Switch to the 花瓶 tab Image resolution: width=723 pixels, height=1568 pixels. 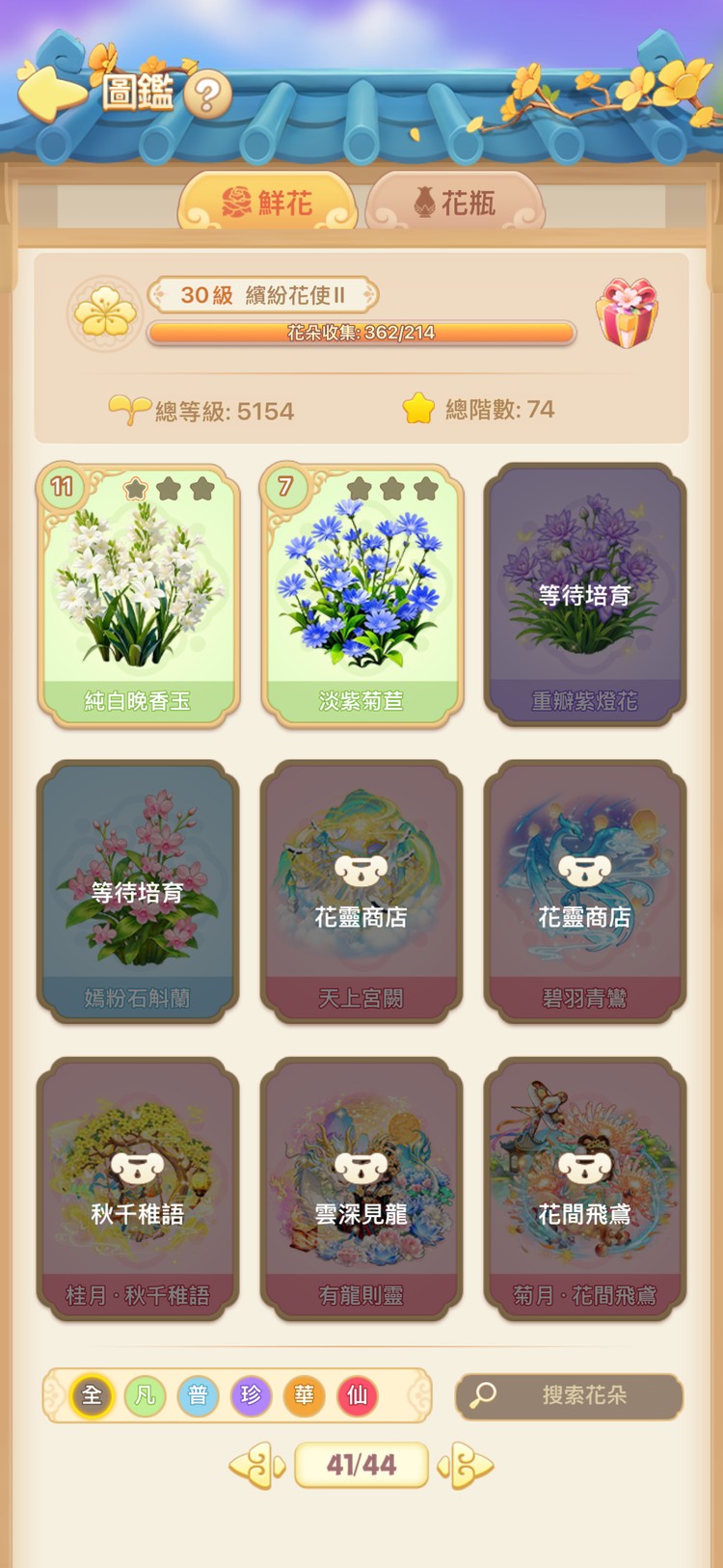[455, 203]
